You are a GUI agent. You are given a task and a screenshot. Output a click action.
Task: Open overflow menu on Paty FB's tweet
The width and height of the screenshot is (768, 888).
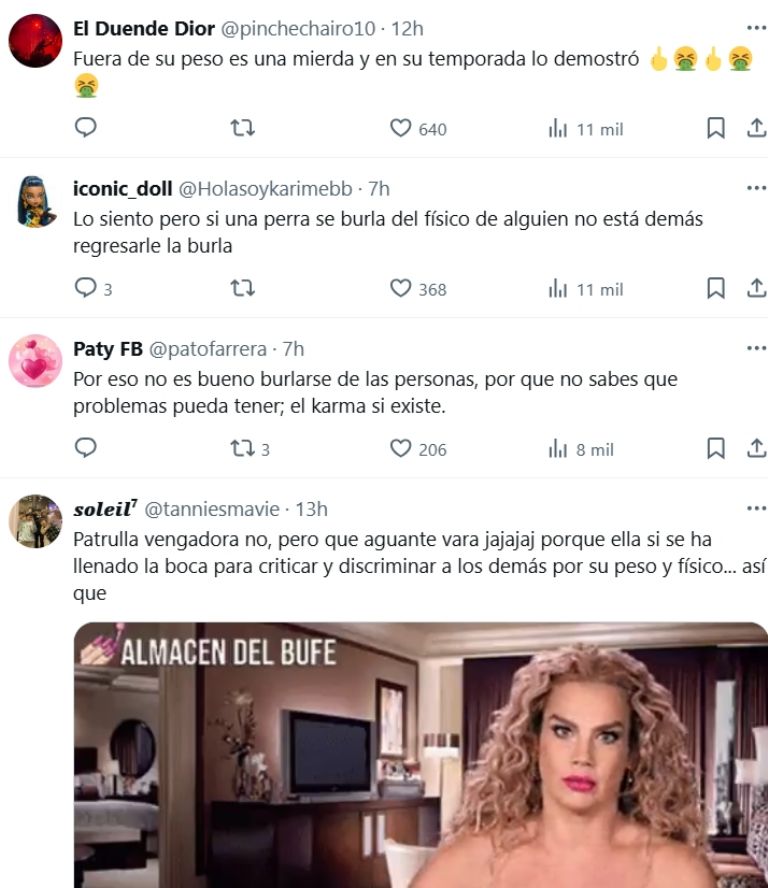tap(756, 348)
